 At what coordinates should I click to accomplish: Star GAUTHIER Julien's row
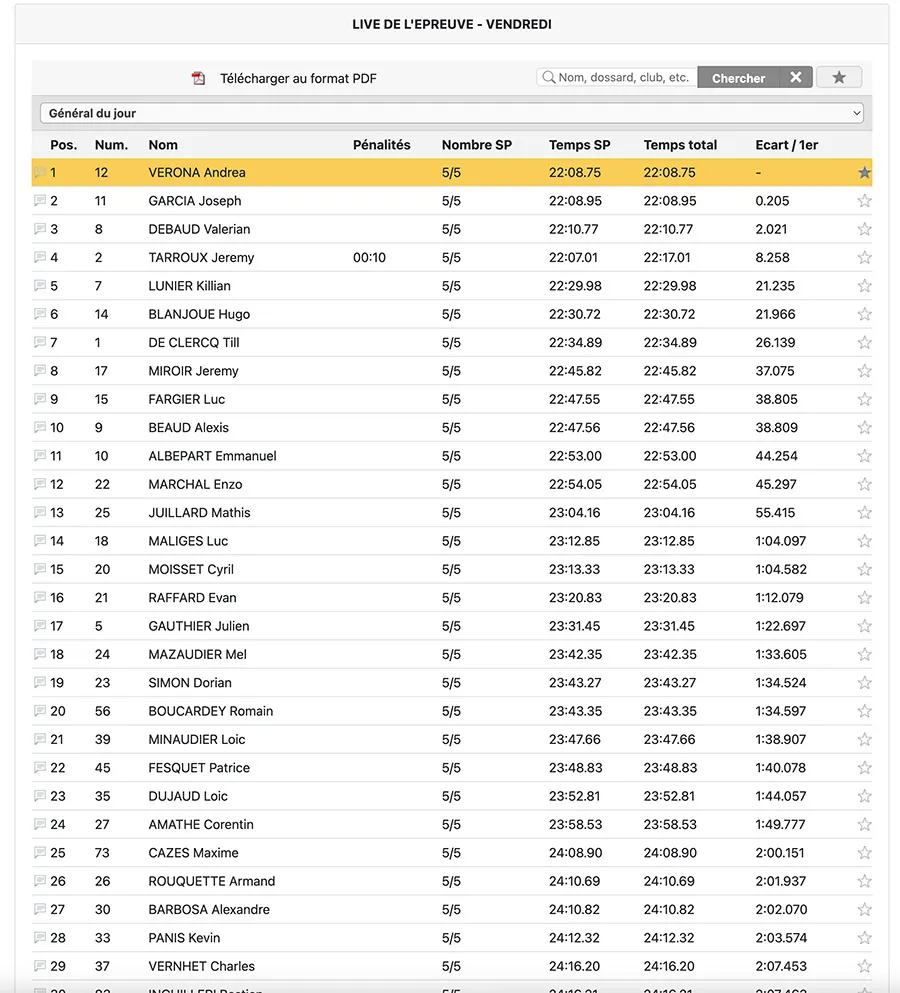click(x=864, y=626)
